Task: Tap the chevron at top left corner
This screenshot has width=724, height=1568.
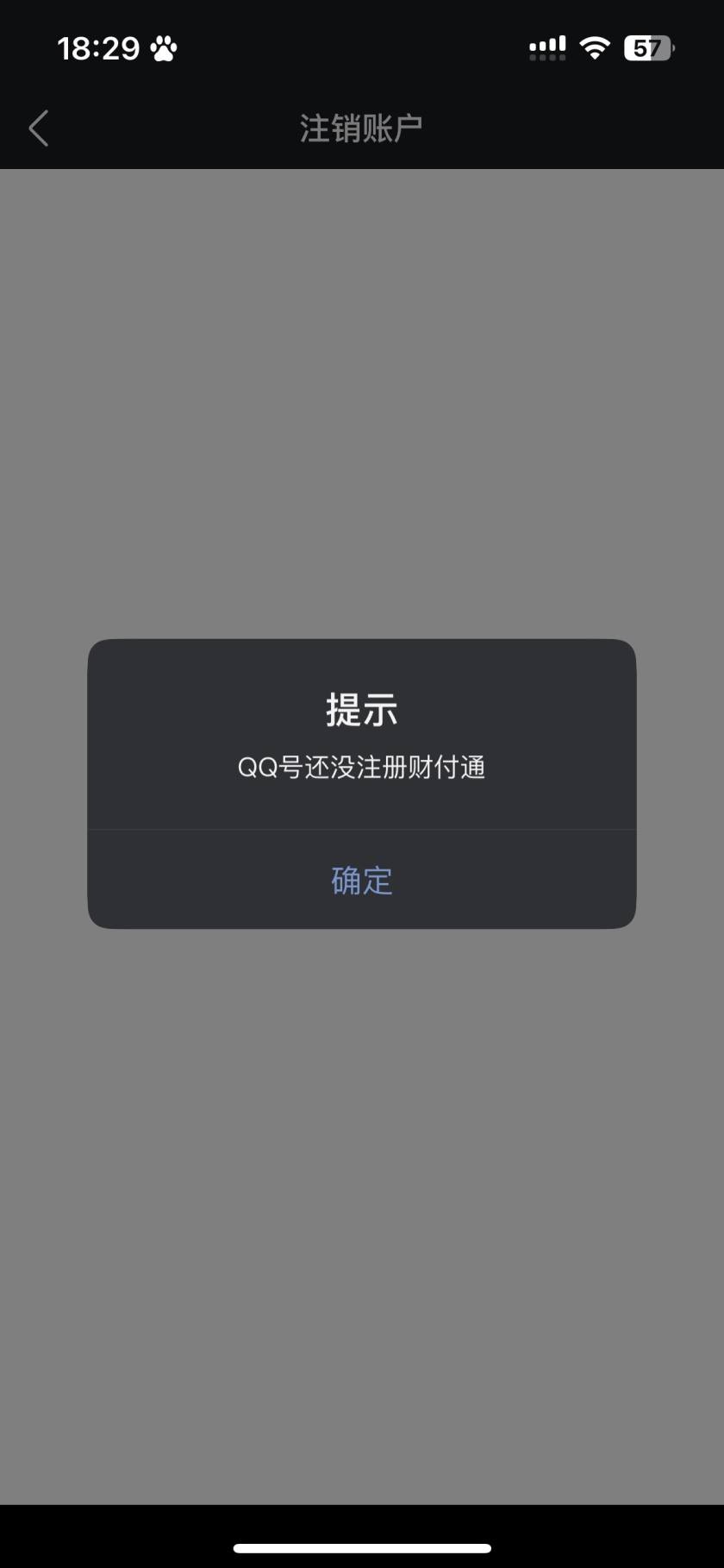Action: tap(38, 127)
